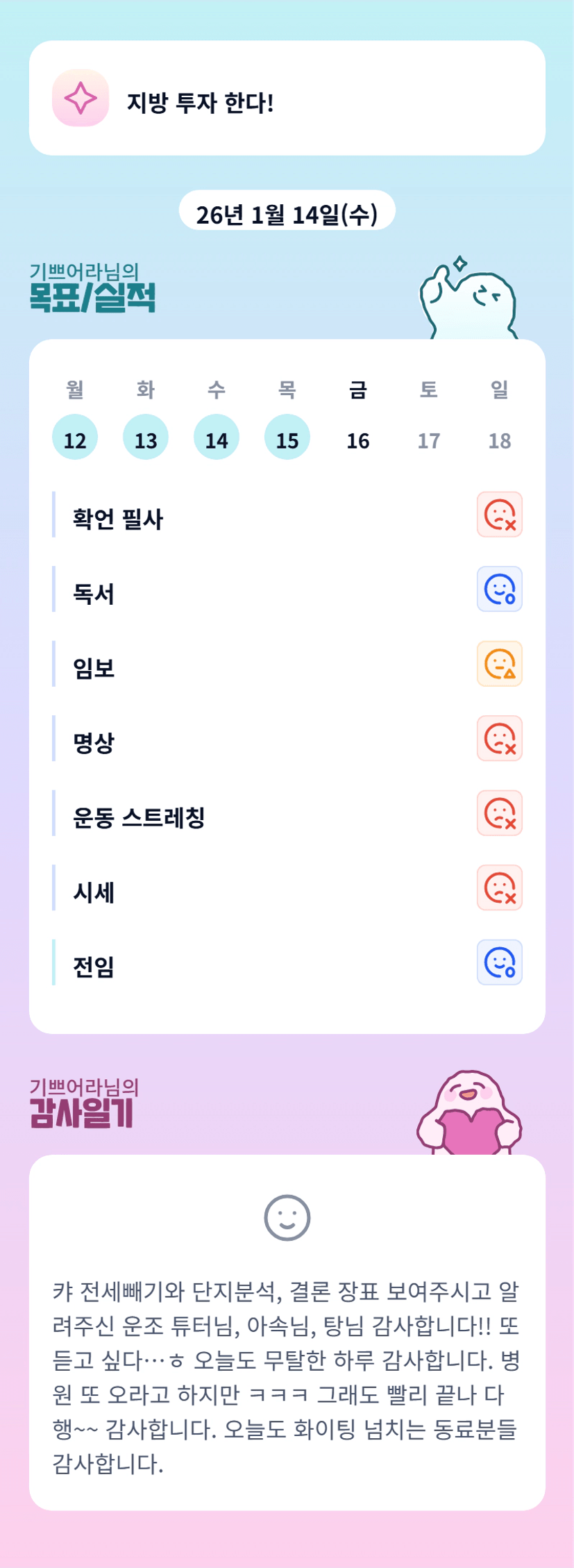Select Thursday the 15th

click(x=287, y=437)
